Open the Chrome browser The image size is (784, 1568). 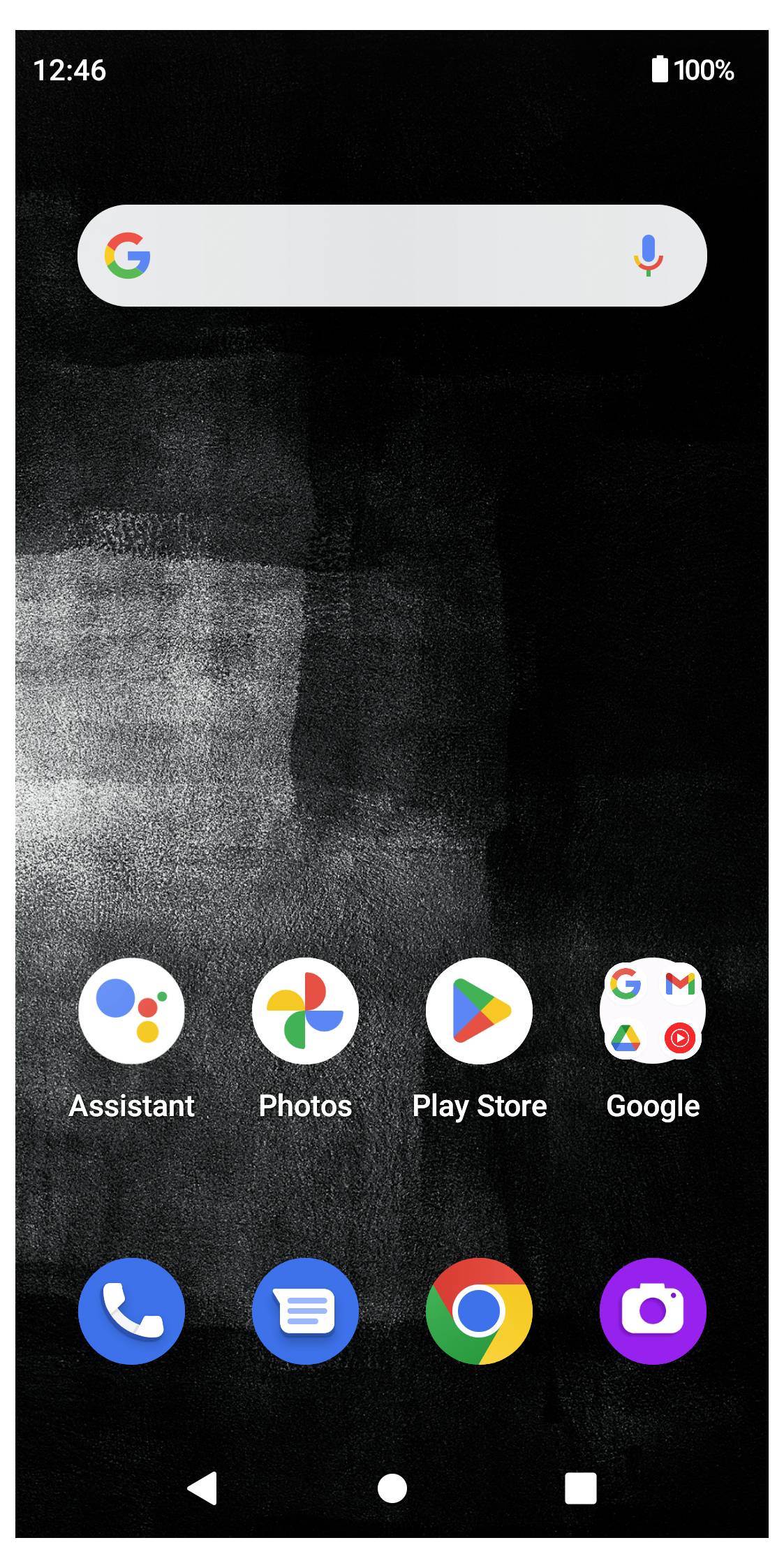pos(479,1311)
